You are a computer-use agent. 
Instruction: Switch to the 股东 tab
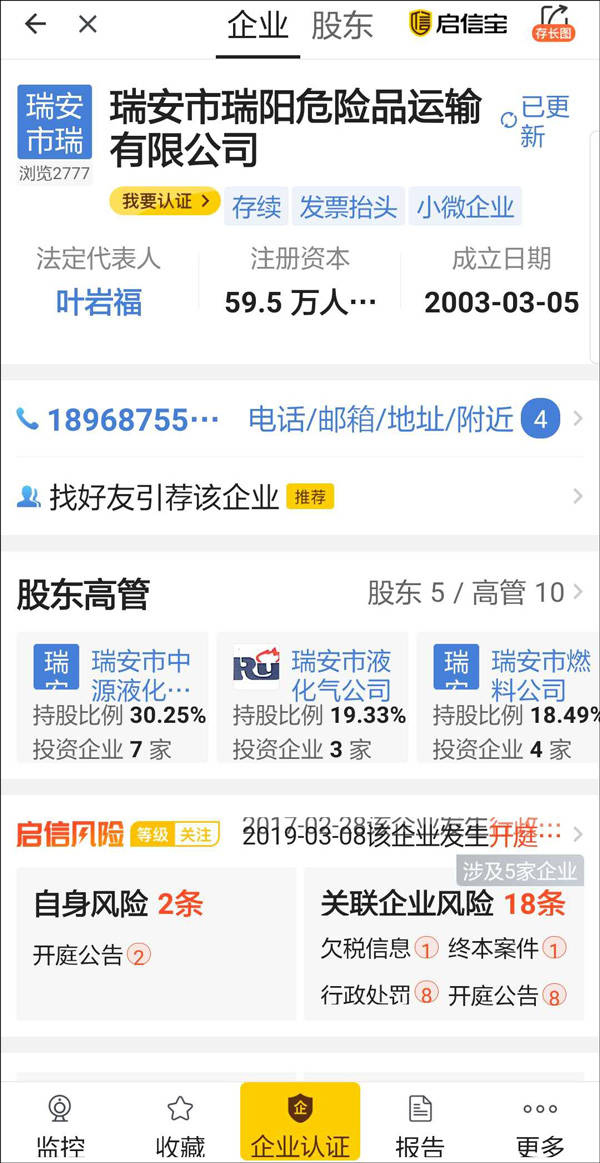(342, 26)
